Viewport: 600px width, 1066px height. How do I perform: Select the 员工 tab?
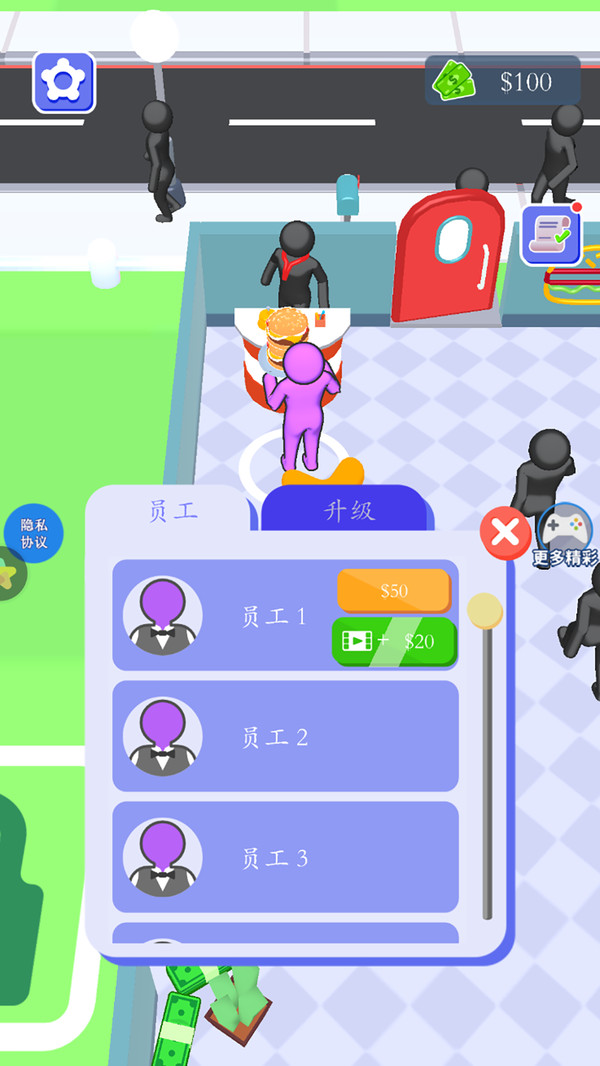tap(173, 511)
